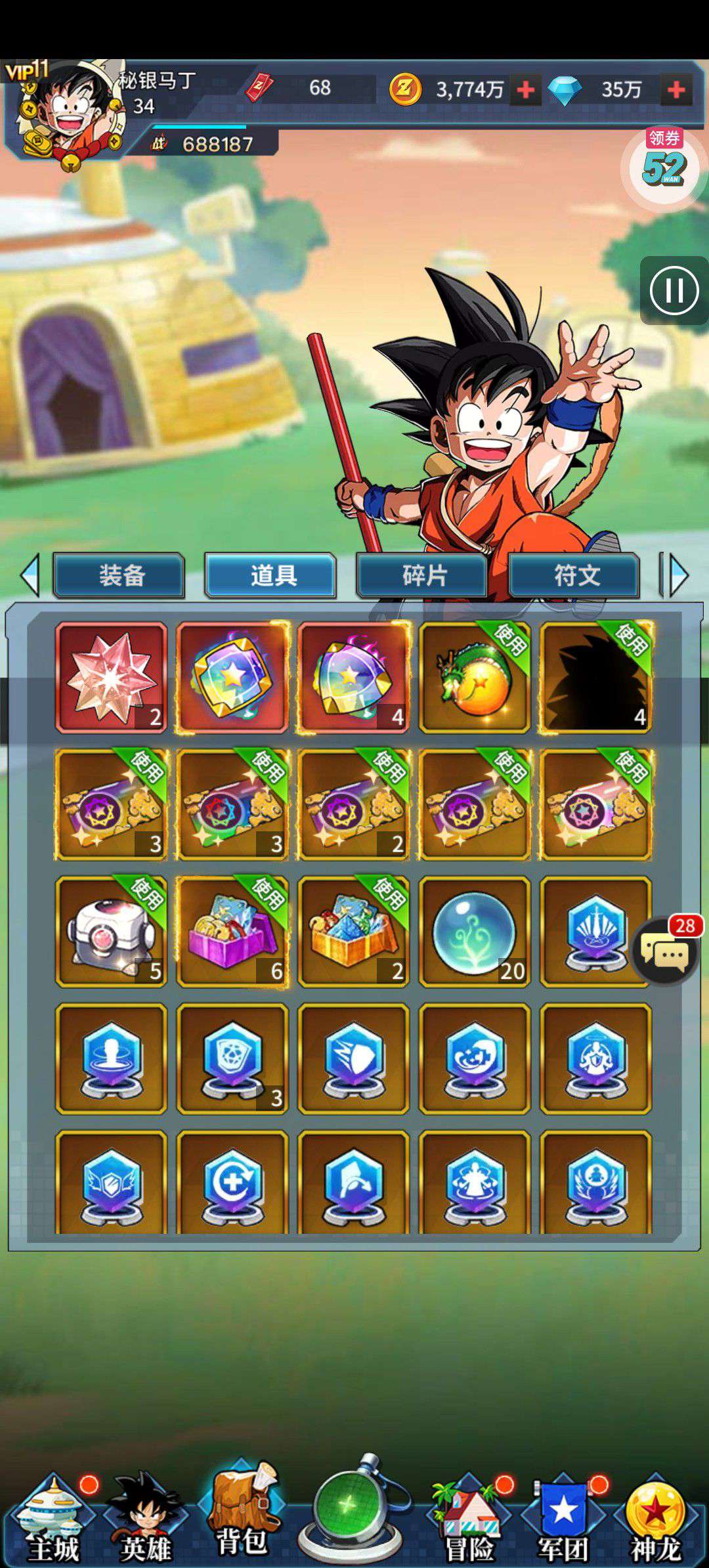Add more diamonds with the plus

[676, 89]
